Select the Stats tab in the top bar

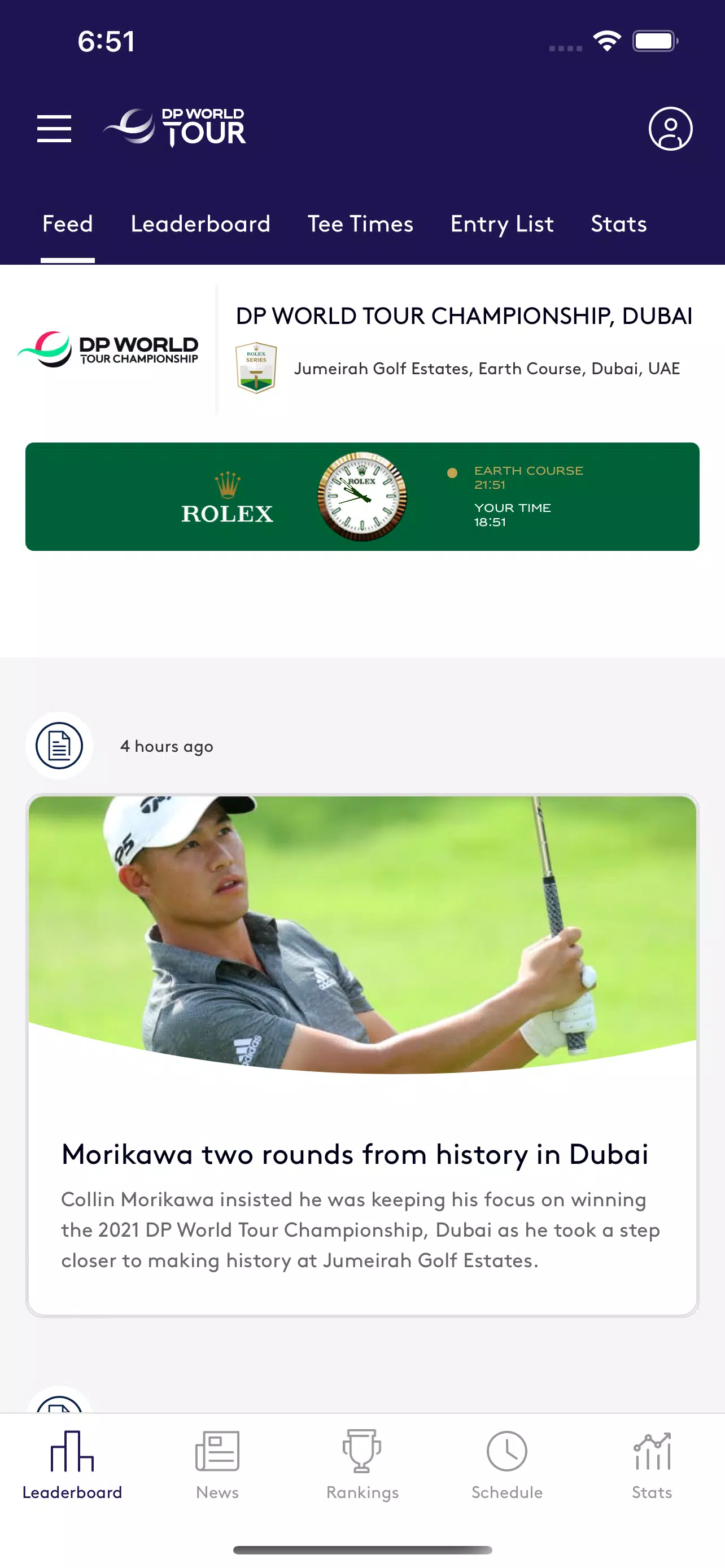[x=618, y=224]
